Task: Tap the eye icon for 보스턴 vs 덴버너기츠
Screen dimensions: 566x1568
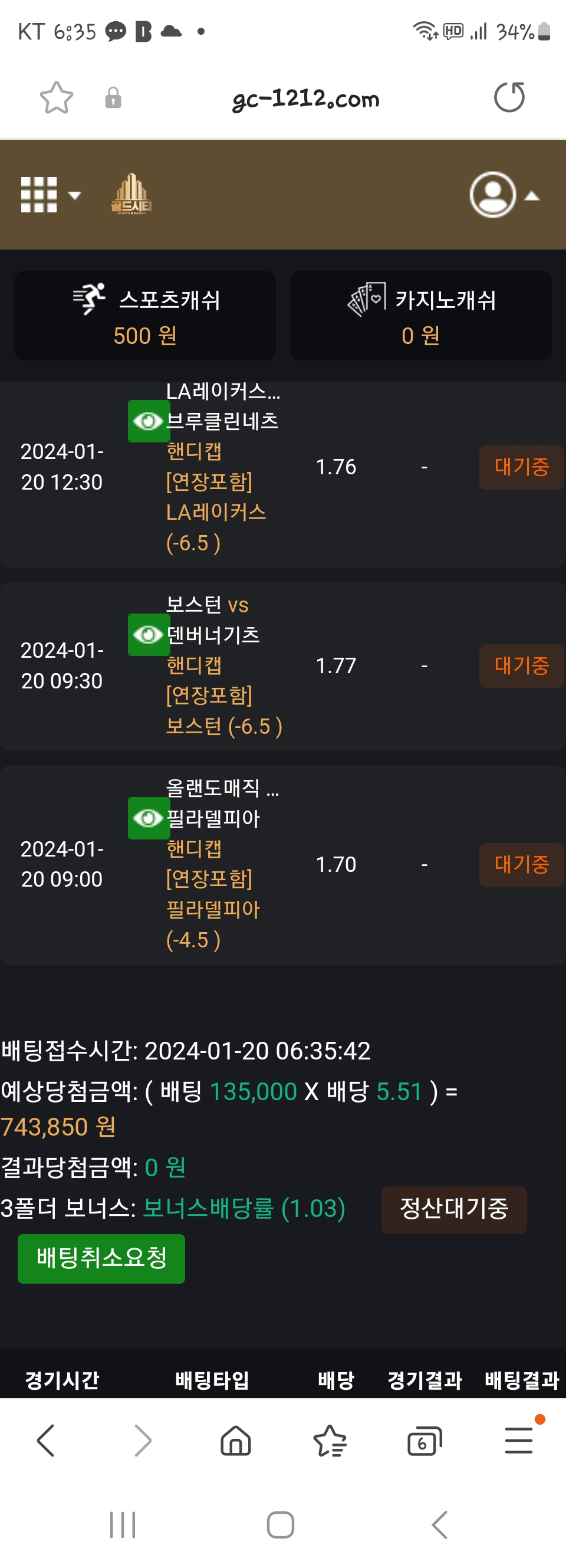Action: point(148,635)
